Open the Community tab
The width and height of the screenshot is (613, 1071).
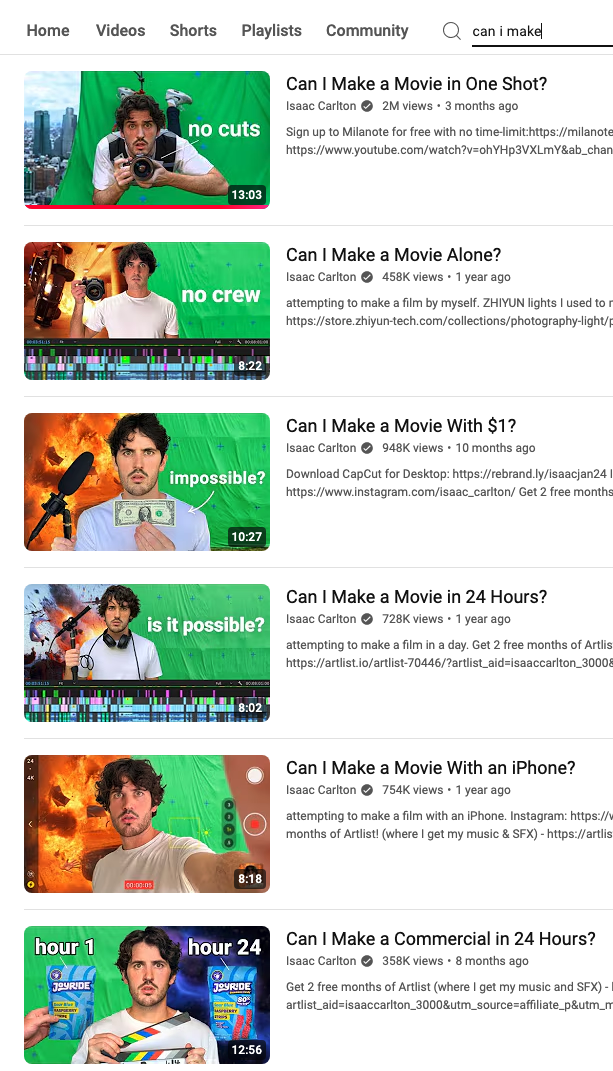367,30
